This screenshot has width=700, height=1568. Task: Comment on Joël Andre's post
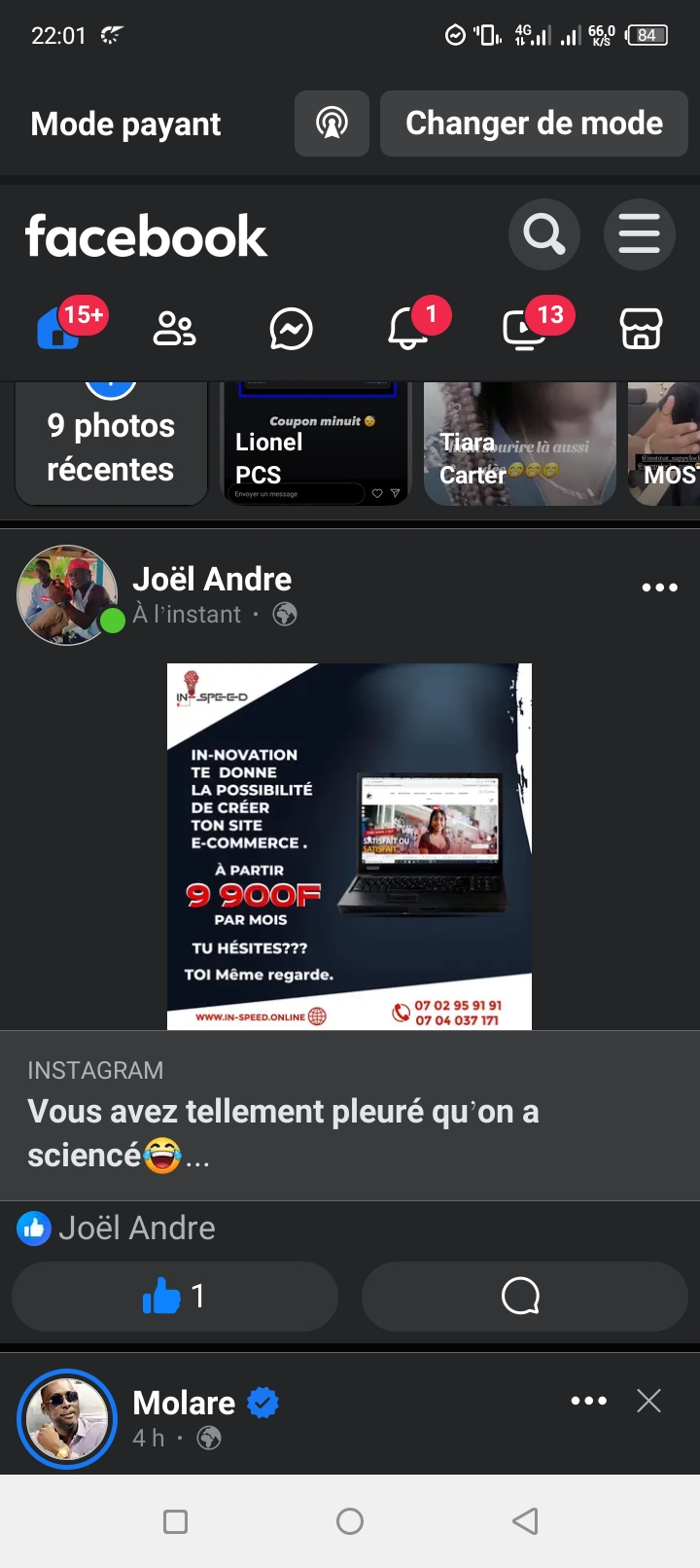point(524,1297)
